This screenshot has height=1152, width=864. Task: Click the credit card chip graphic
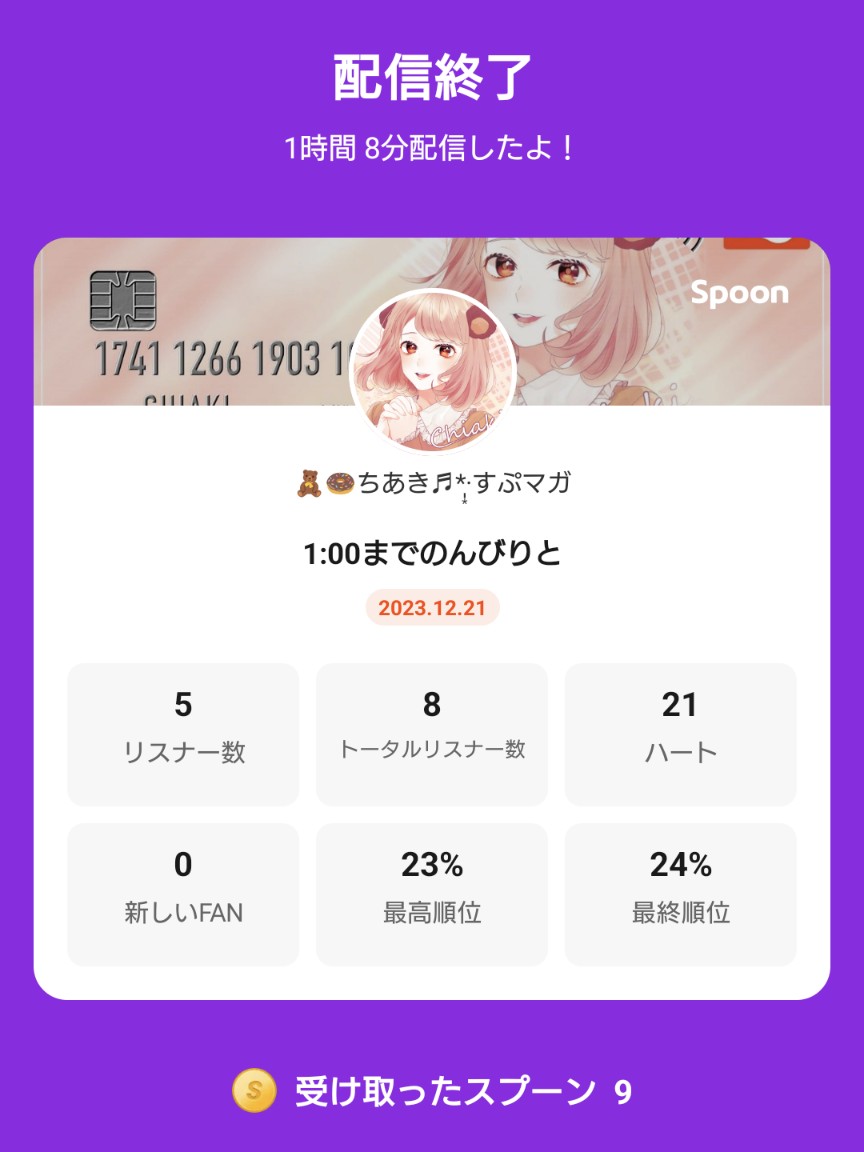125,302
